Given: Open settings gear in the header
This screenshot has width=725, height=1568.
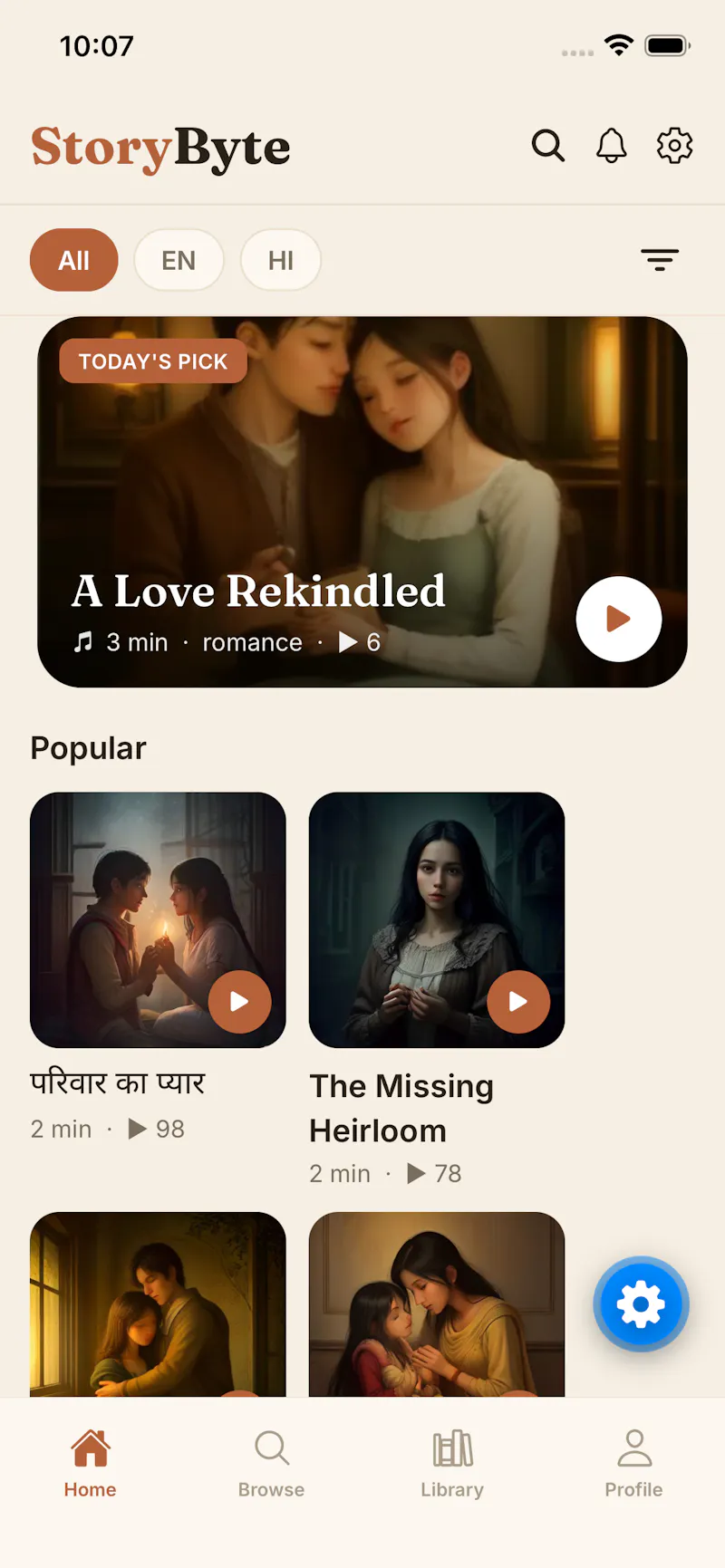Looking at the screenshot, I should coord(675,145).
